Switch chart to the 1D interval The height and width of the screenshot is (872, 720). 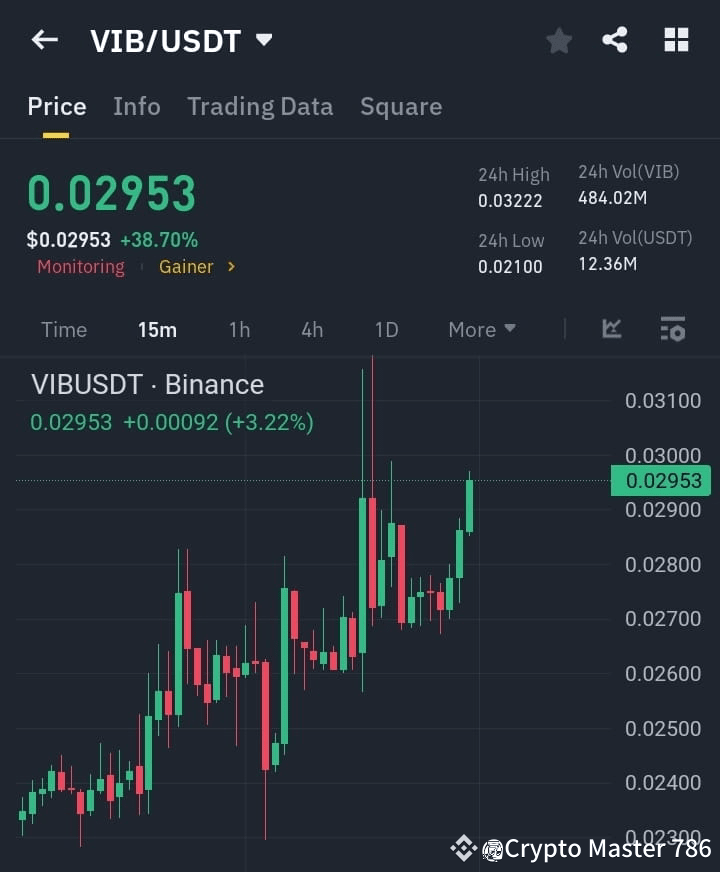tap(386, 329)
